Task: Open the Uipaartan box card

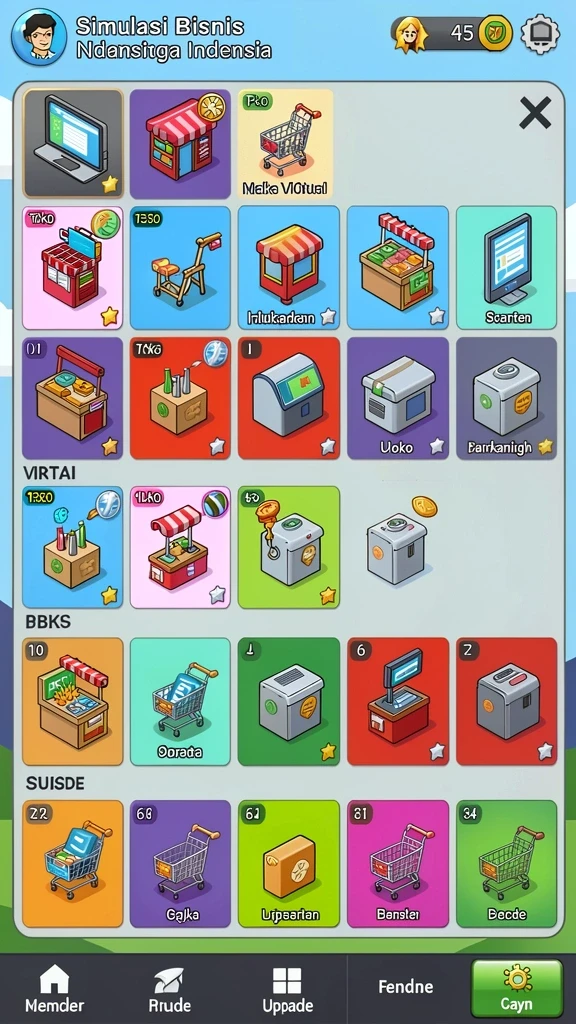Action: click(x=289, y=863)
